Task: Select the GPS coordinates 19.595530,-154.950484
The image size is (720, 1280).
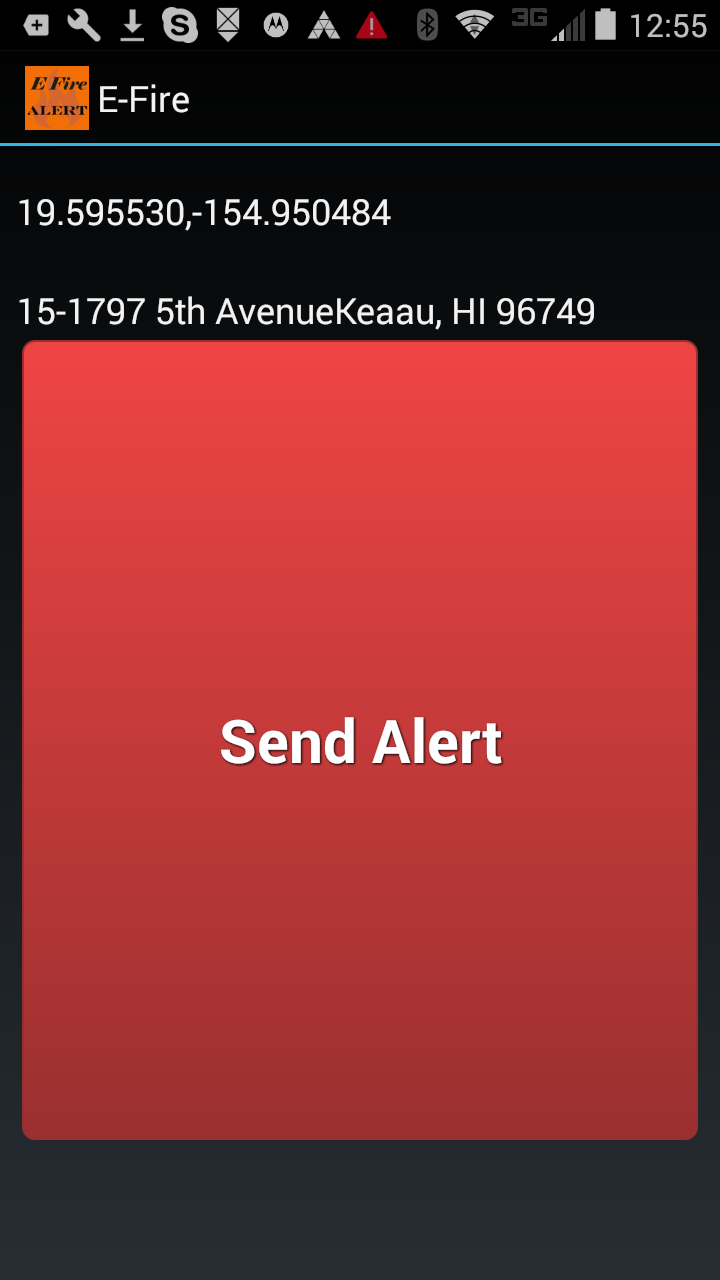Action: [x=203, y=213]
